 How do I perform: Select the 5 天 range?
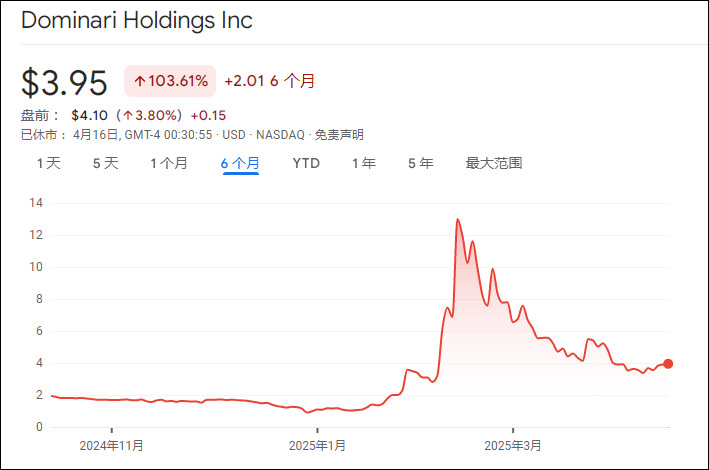(x=105, y=163)
